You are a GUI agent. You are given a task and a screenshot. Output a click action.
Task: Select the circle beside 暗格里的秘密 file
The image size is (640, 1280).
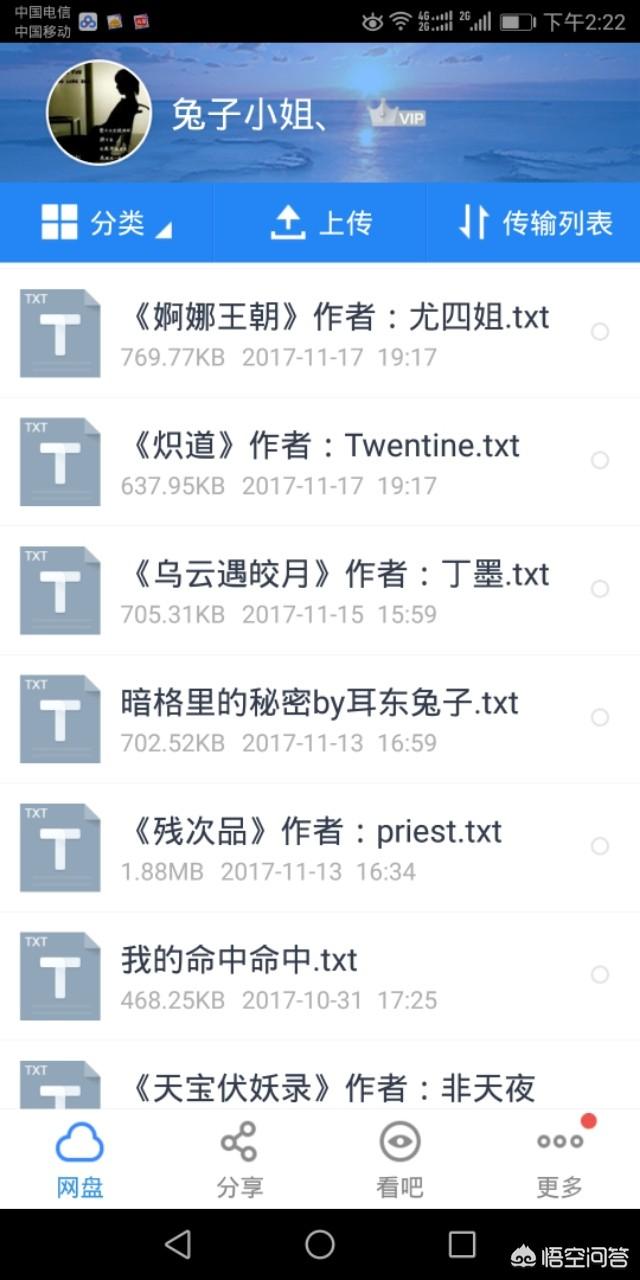pos(600,717)
